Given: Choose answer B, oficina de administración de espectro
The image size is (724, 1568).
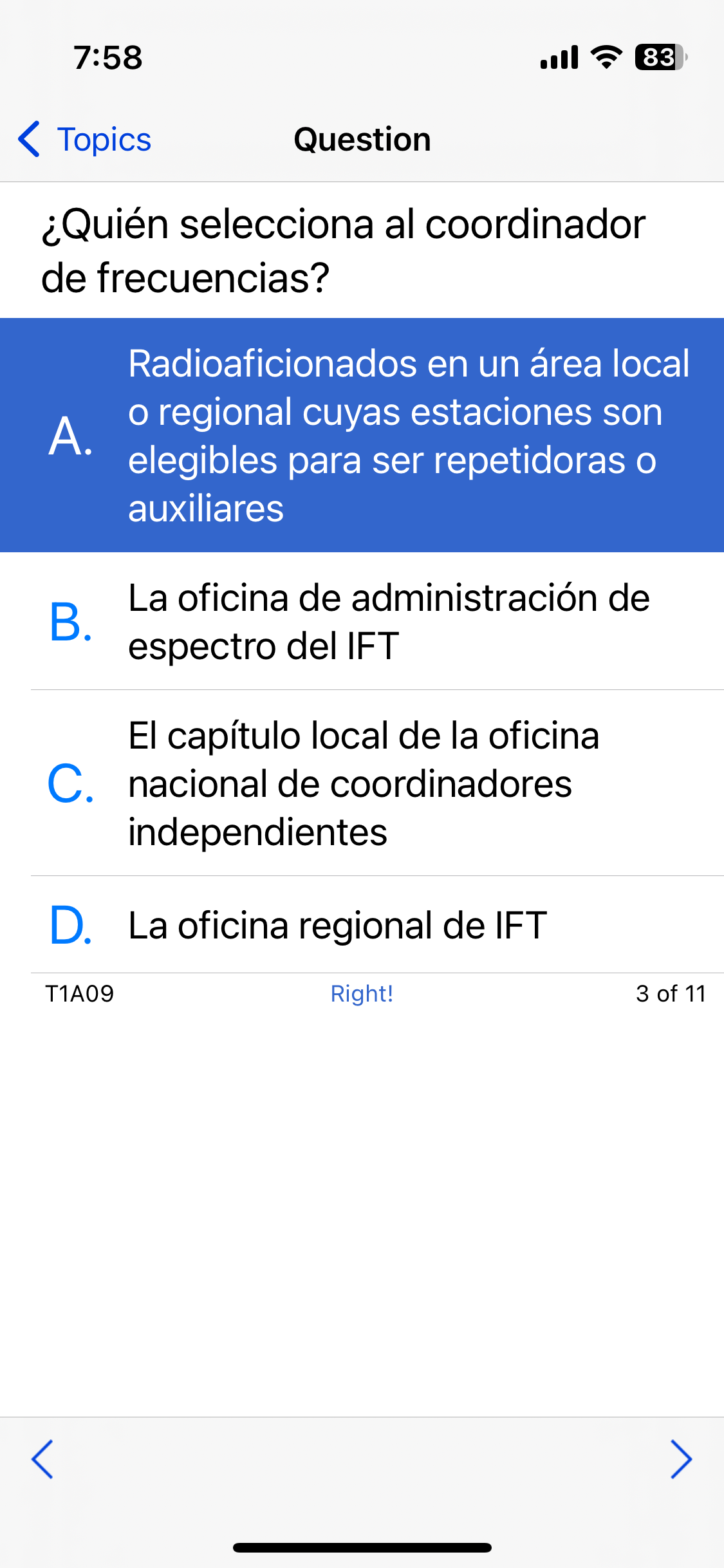Looking at the screenshot, I should [x=362, y=622].
